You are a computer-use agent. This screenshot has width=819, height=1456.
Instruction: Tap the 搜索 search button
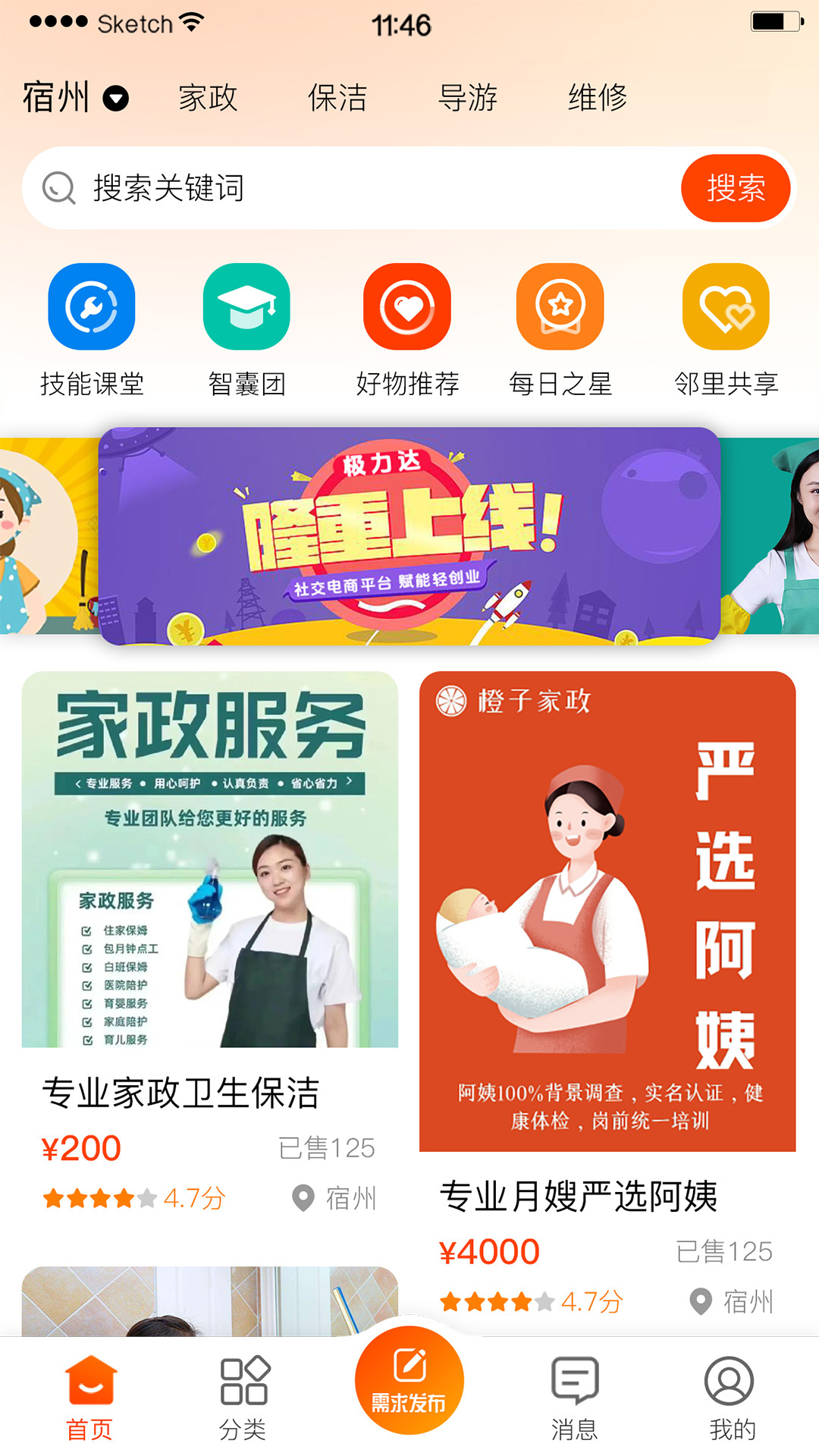pos(736,188)
